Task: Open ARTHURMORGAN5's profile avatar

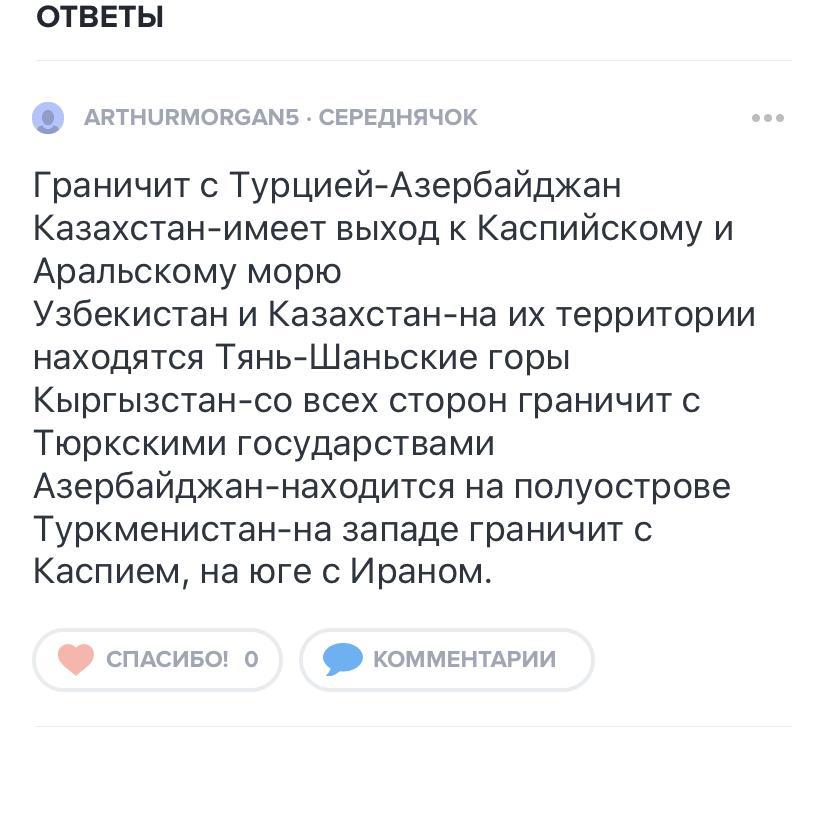Action: point(49,118)
